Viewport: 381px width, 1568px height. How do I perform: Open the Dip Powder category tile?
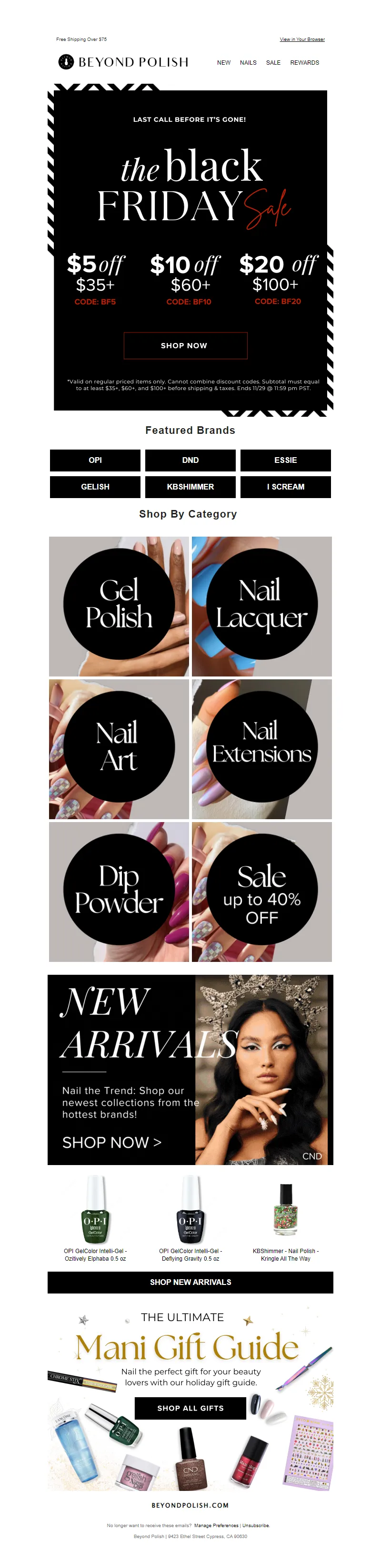tap(119, 891)
